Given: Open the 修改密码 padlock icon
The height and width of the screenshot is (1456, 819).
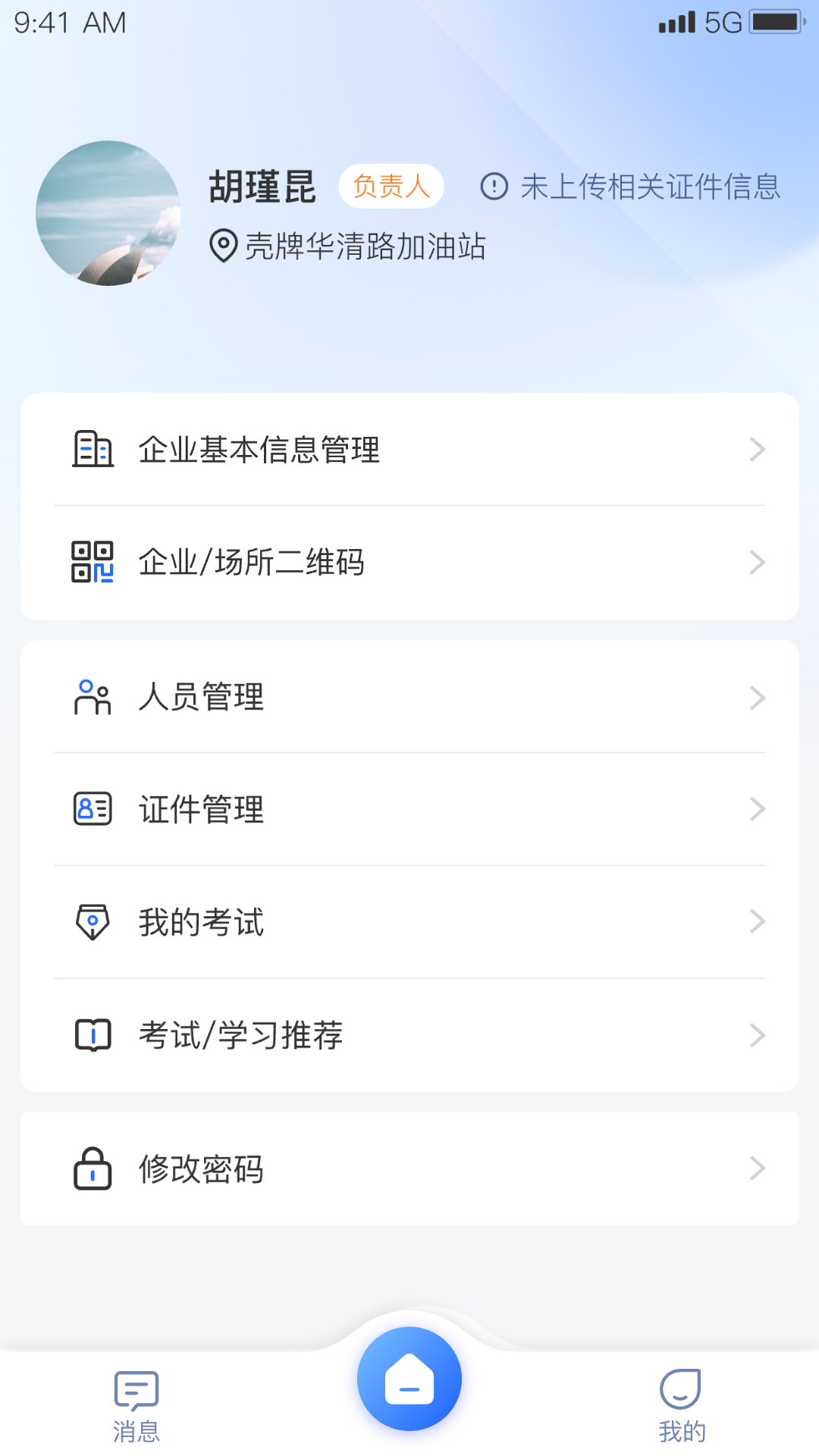Looking at the screenshot, I should tap(93, 1169).
